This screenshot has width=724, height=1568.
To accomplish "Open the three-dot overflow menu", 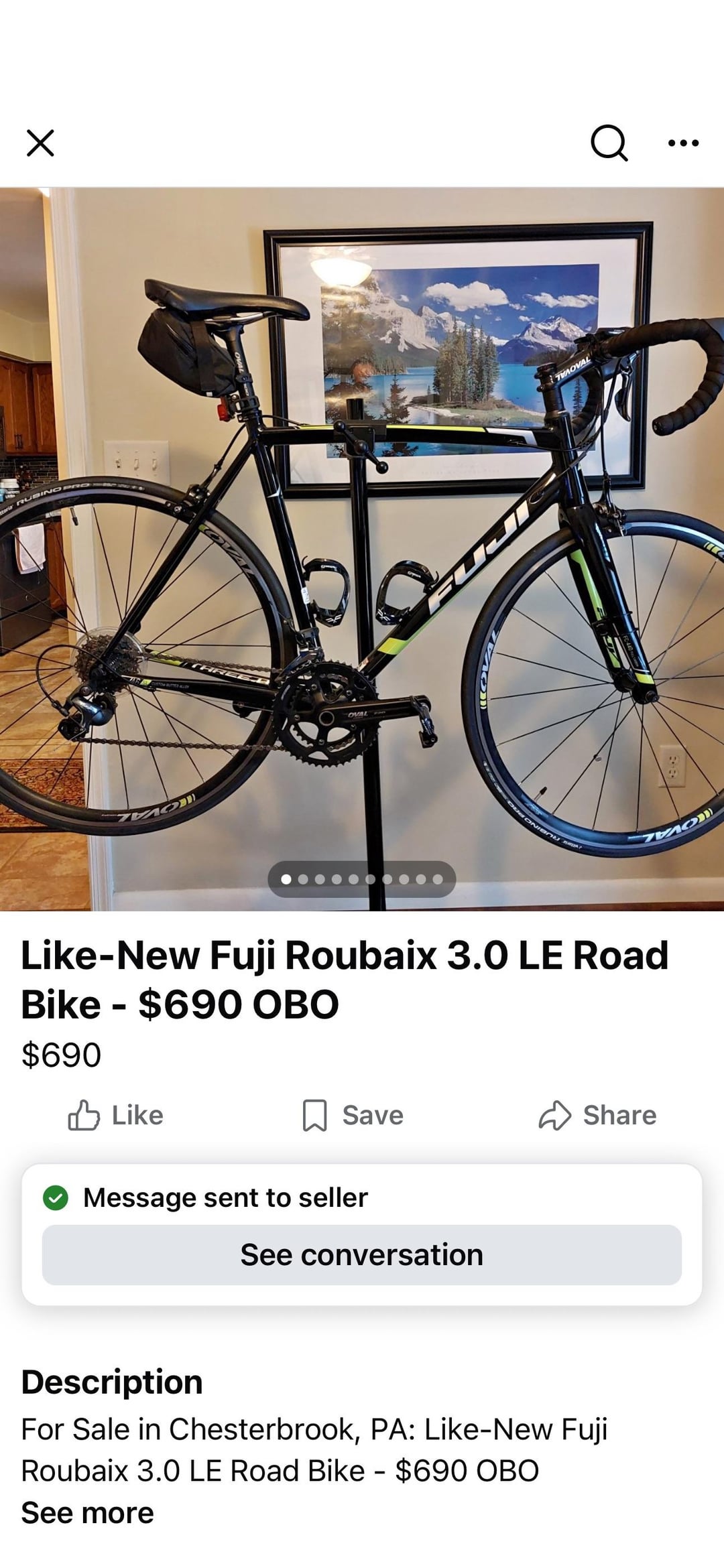I will click(683, 143).
